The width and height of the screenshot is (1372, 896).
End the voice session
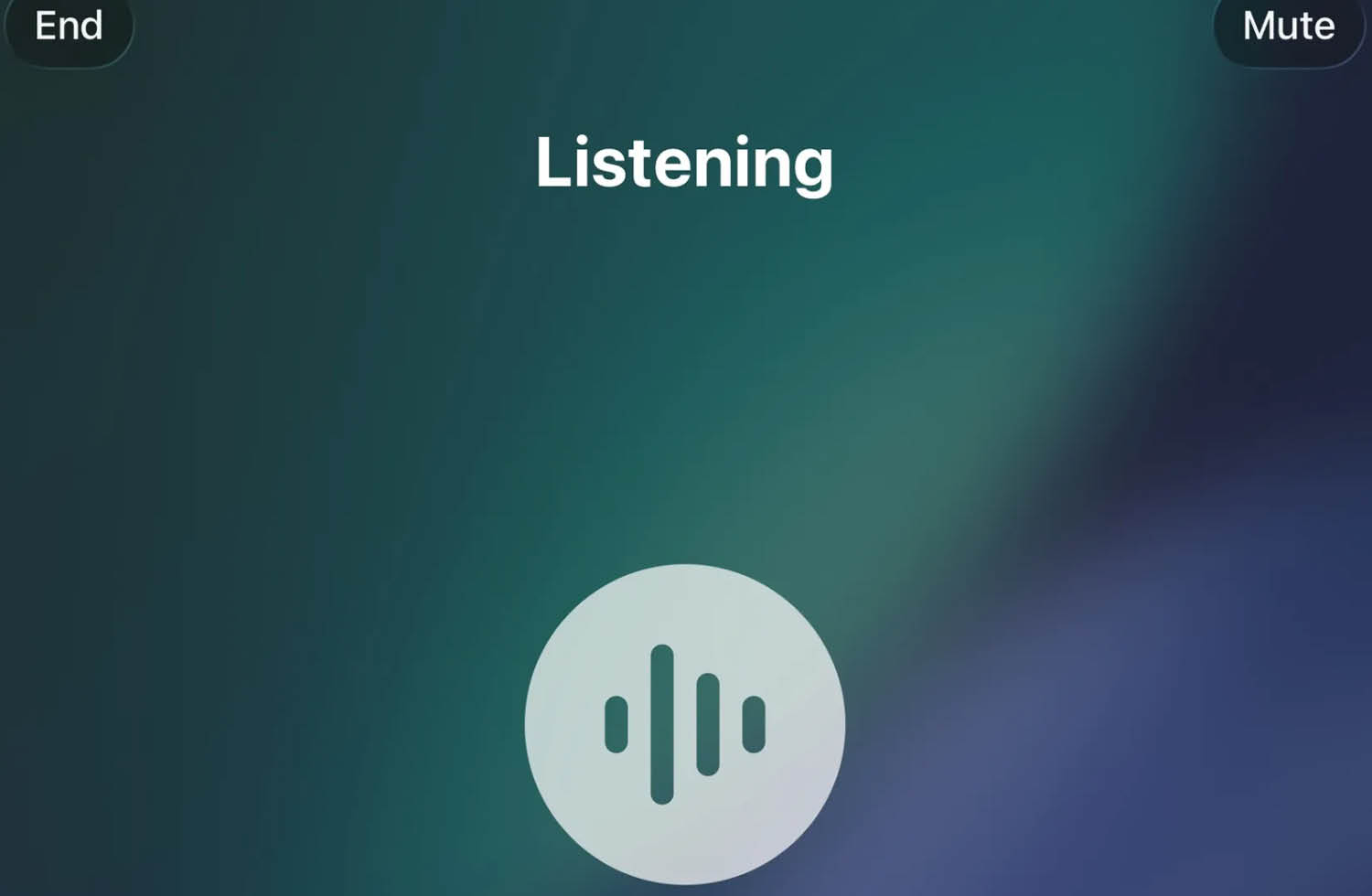[69, 27]
